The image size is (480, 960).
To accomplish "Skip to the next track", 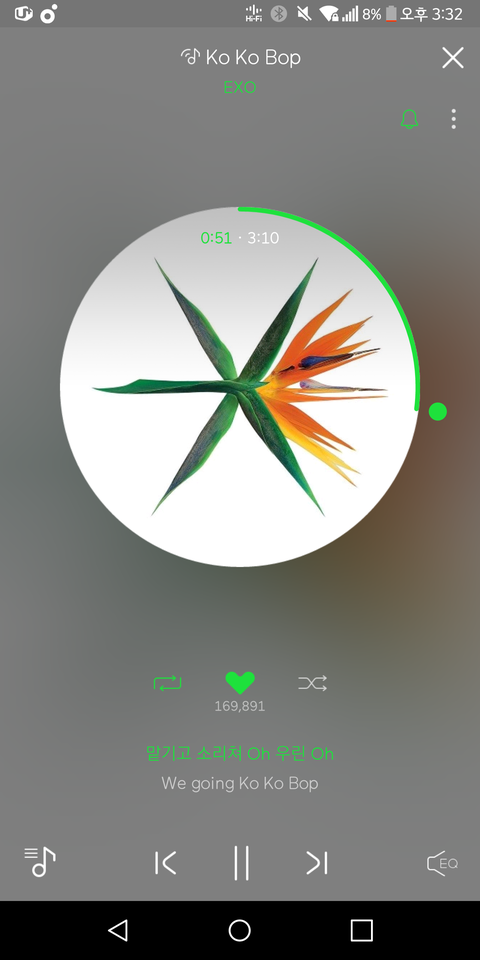I will pos(317,863).
